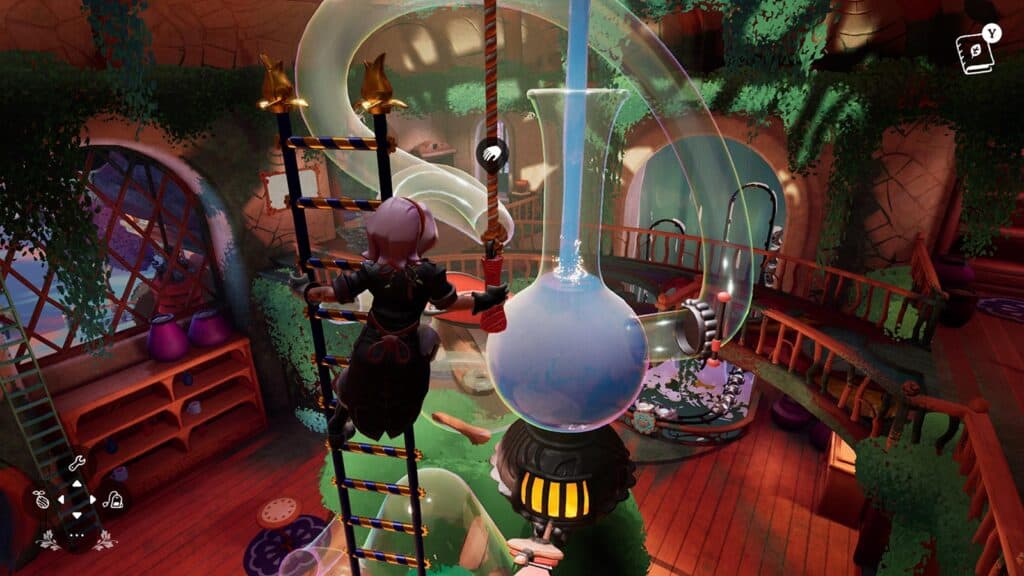
Task: Open the three-dots more options
Action: 77,536
